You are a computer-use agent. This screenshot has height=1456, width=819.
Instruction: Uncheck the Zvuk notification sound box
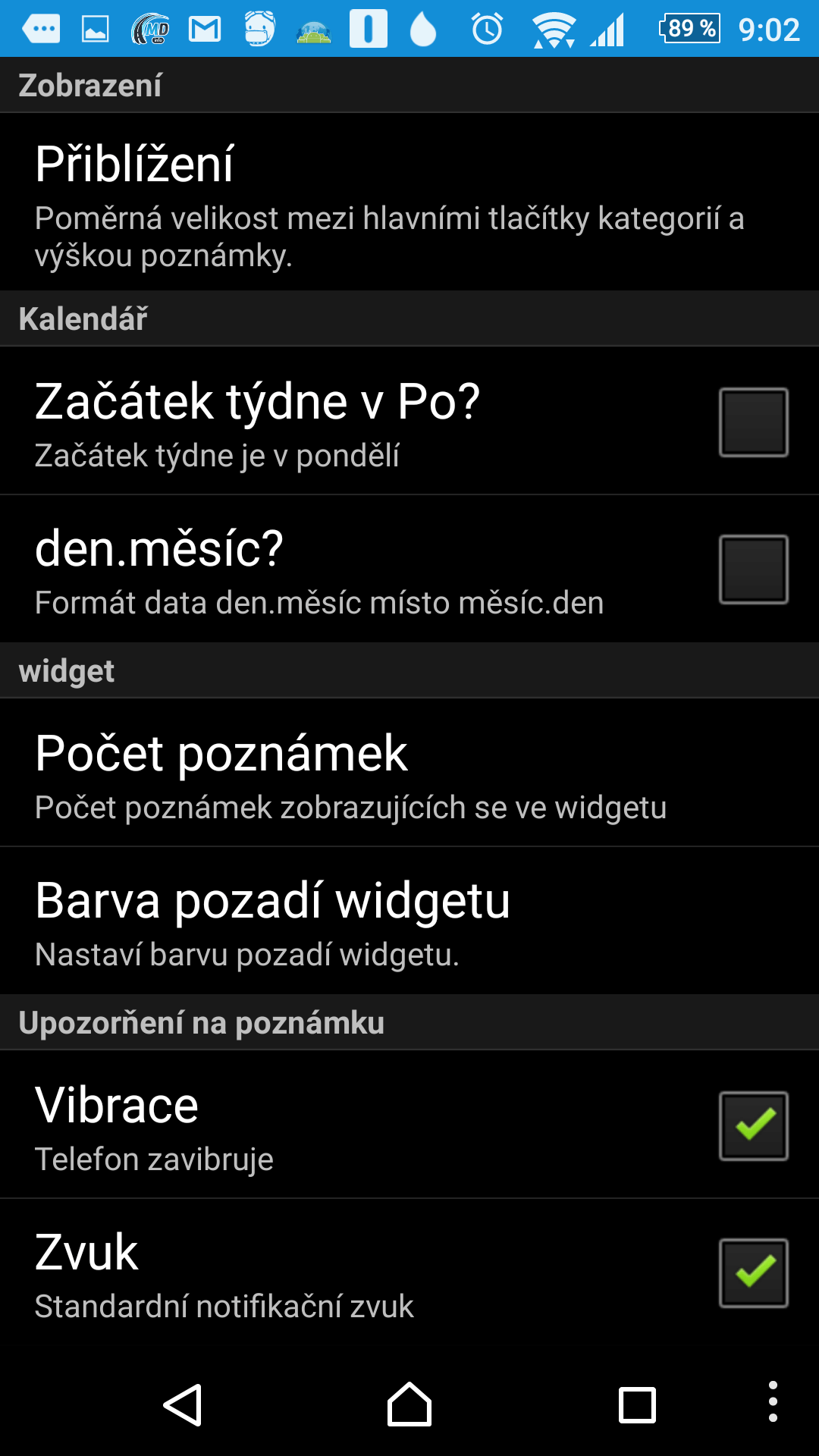tap(754, 1273)
